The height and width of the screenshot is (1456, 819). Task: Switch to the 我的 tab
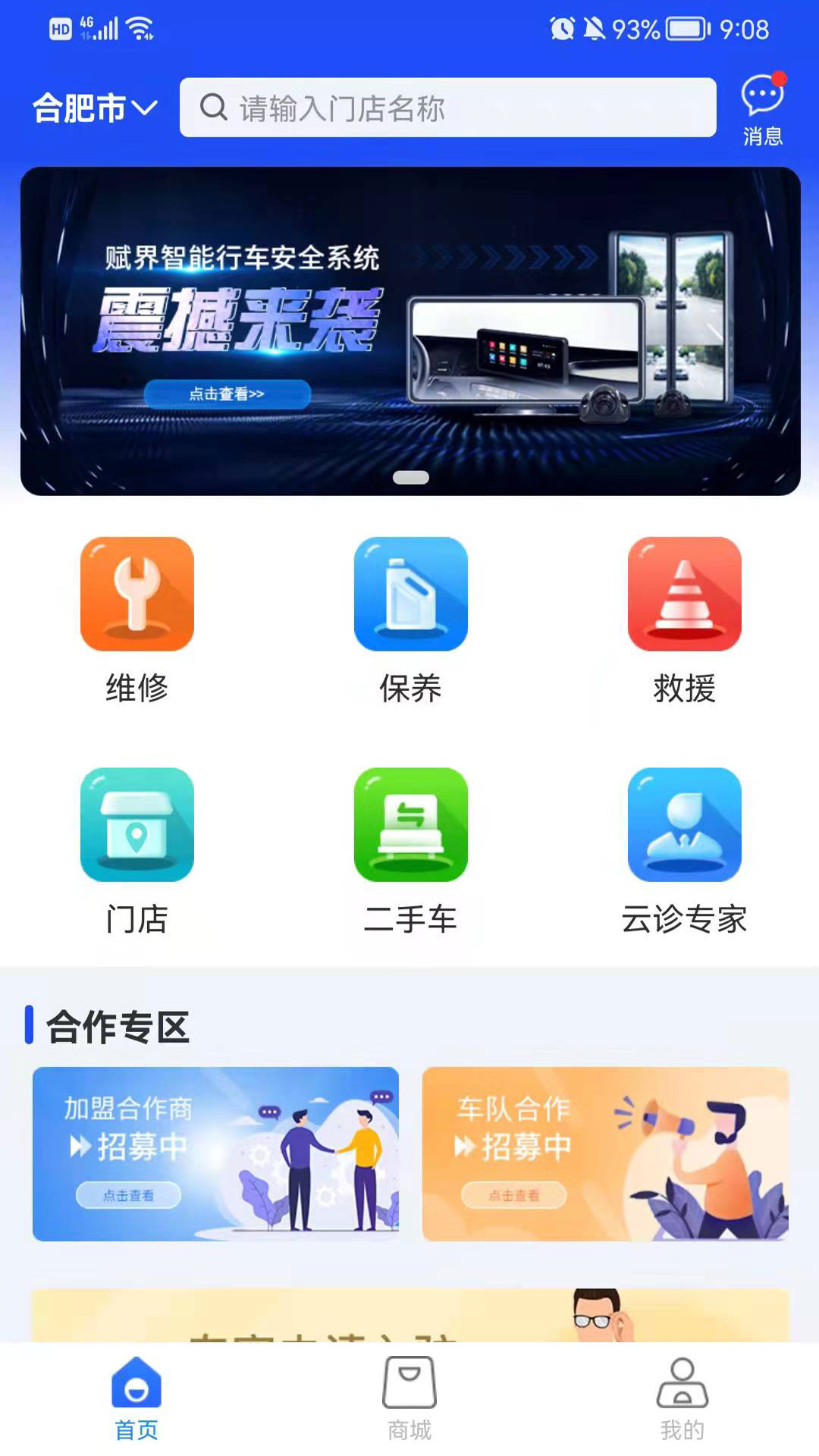coord(681,1399)
